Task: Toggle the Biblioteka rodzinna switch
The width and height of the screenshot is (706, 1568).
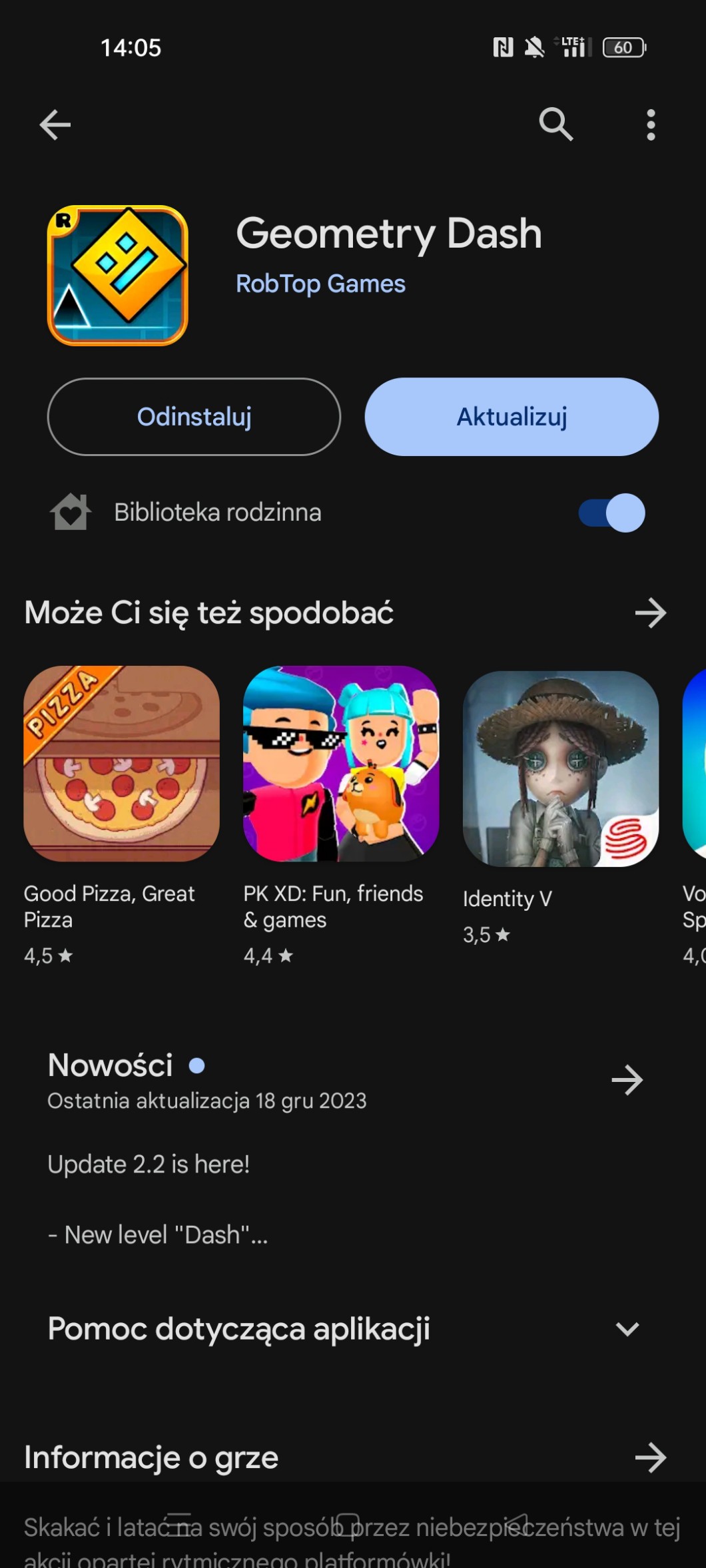Action: 612,513
